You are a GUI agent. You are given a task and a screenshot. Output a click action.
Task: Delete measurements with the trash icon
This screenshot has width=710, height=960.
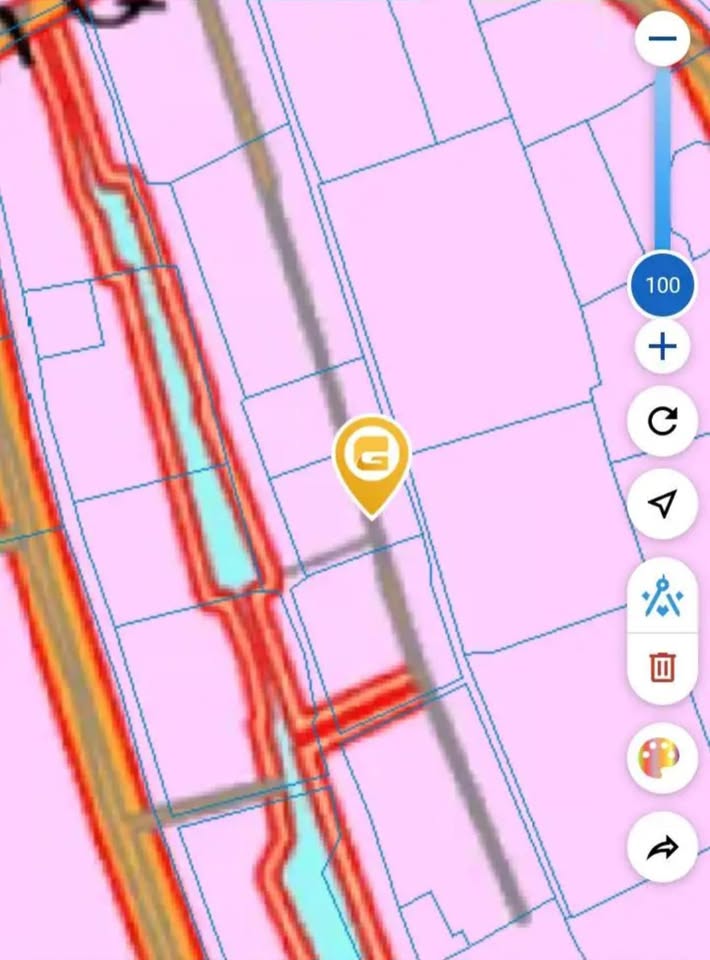click(662, 667)
